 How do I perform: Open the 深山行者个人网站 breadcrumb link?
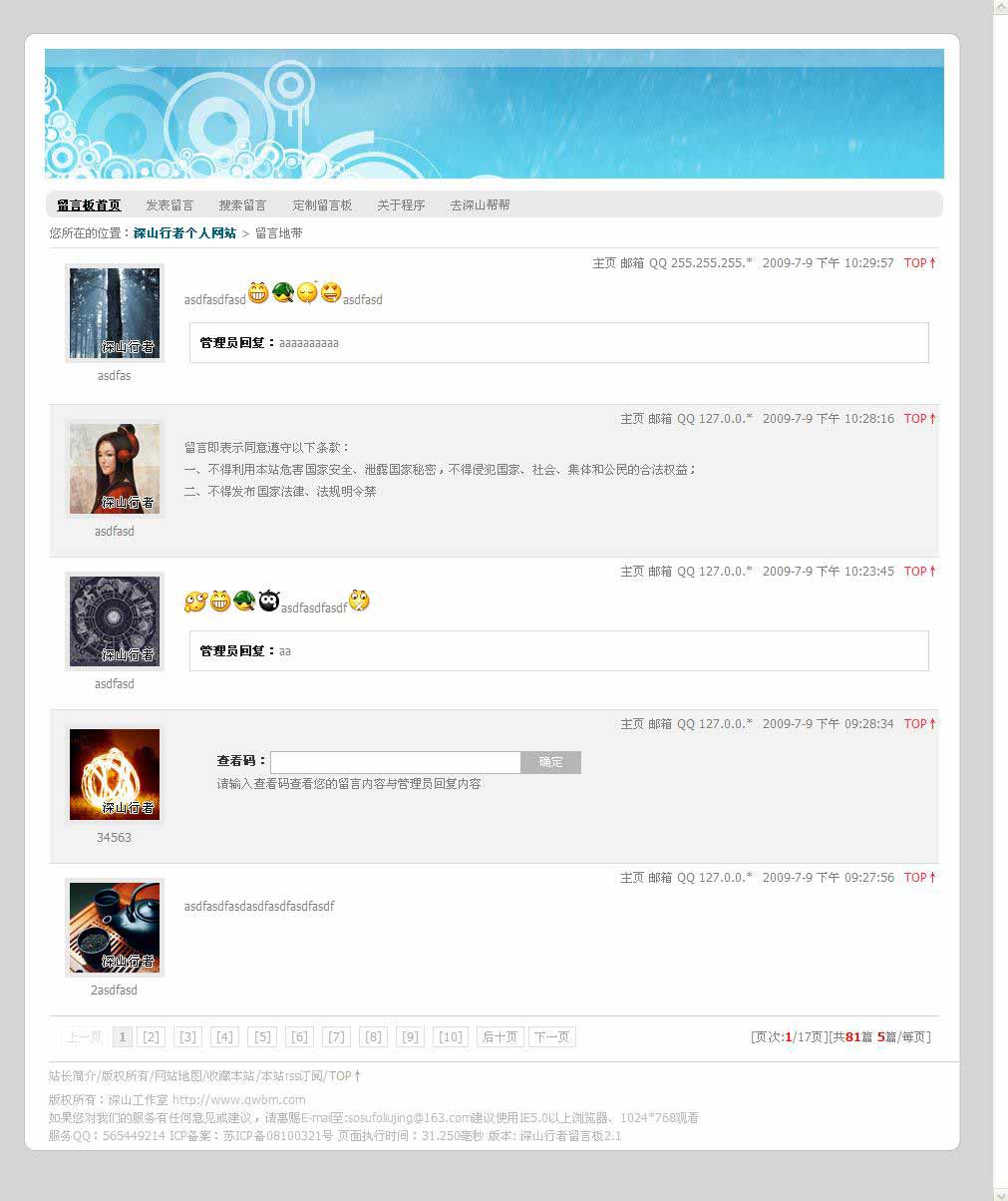[x=184, y=233]
